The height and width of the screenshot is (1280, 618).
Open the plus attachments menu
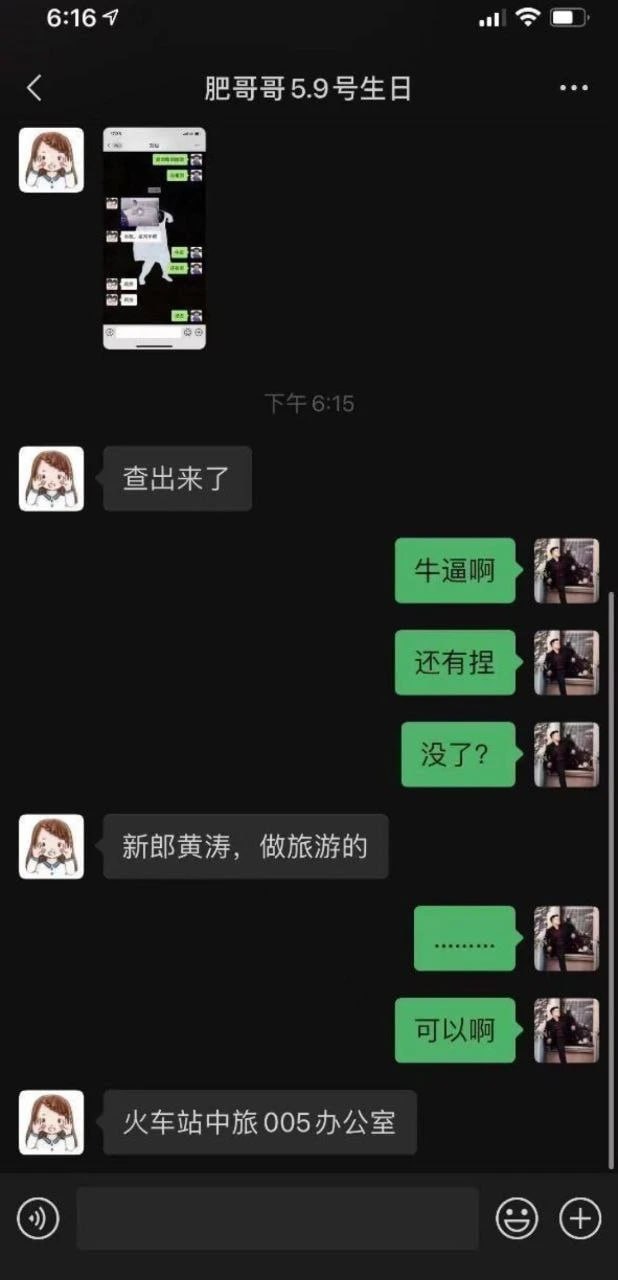[x=580, y=1218]
